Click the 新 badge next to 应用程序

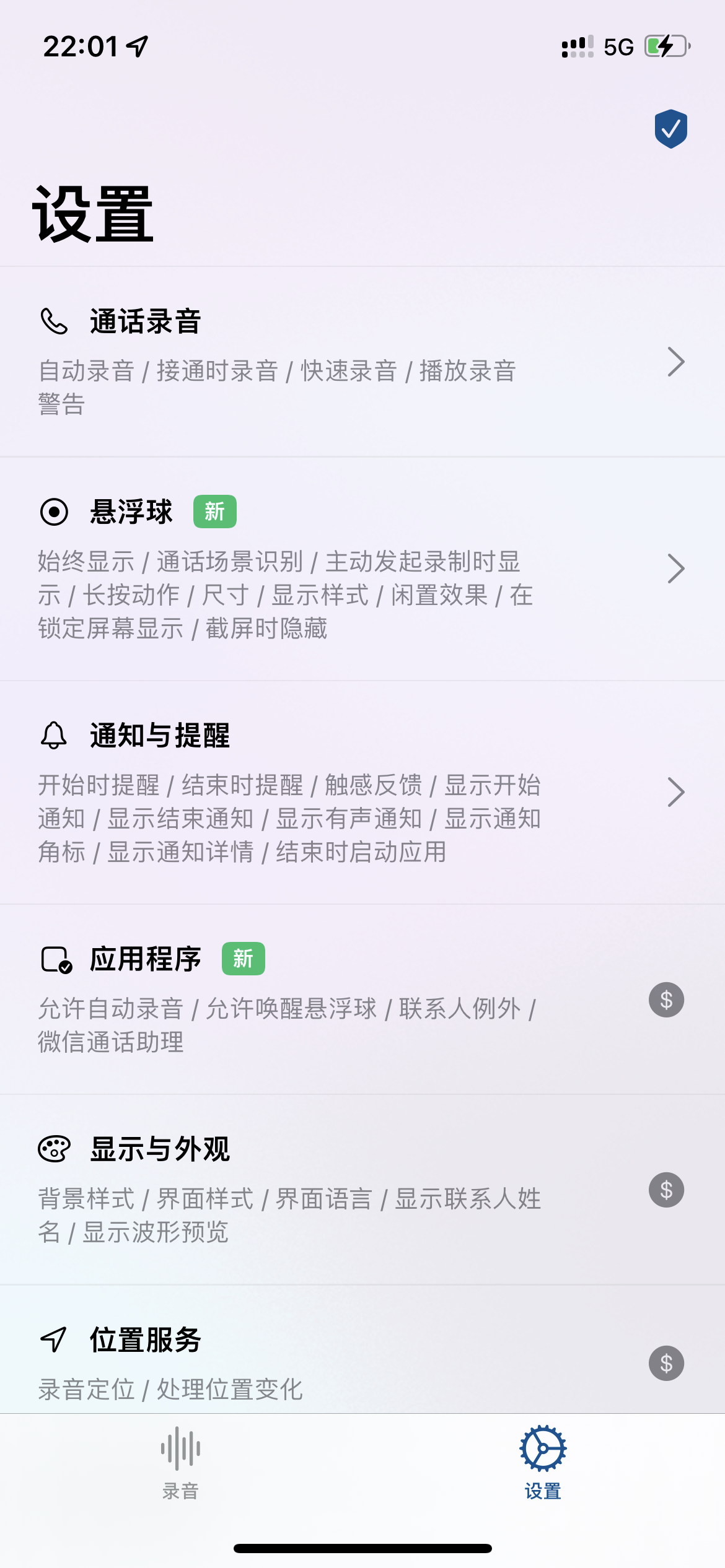(x=243, y=959)
